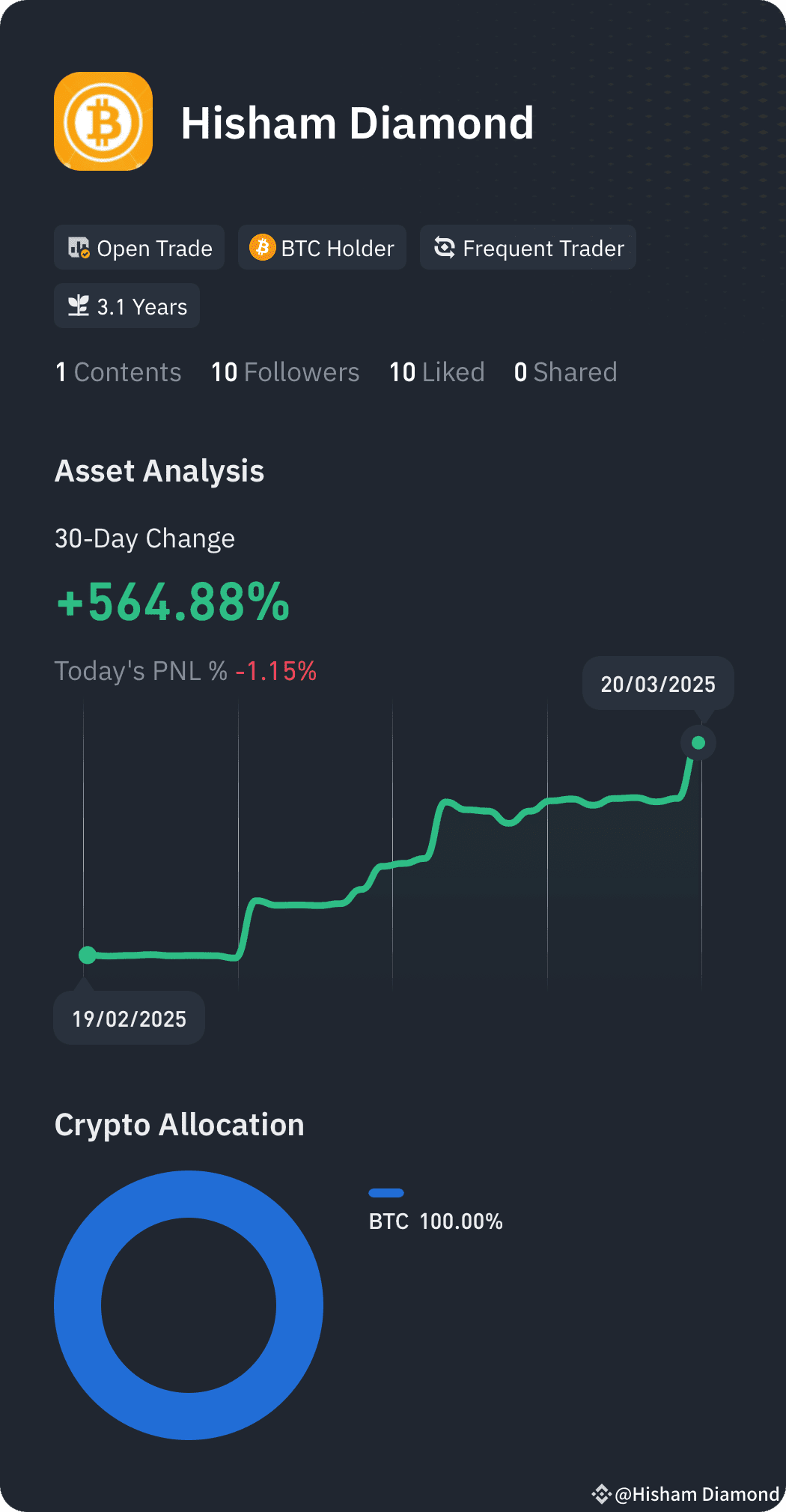The image size is (786, 1512).
Task: Open the 30-Day Change view
Action: click(x=144, y=538)
